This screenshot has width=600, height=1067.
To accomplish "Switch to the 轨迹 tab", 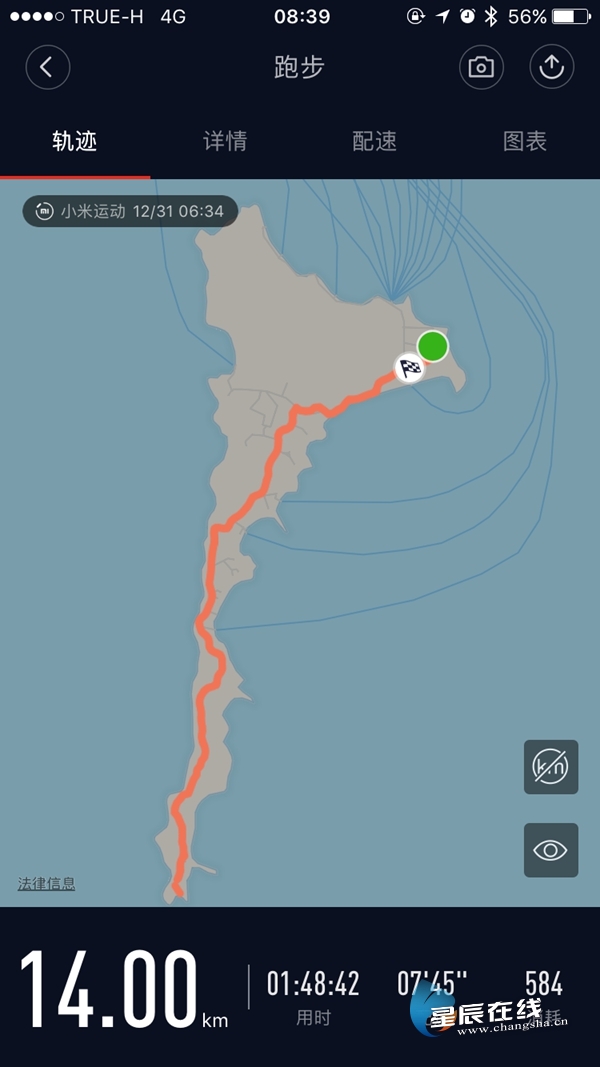I will (75, 141).
